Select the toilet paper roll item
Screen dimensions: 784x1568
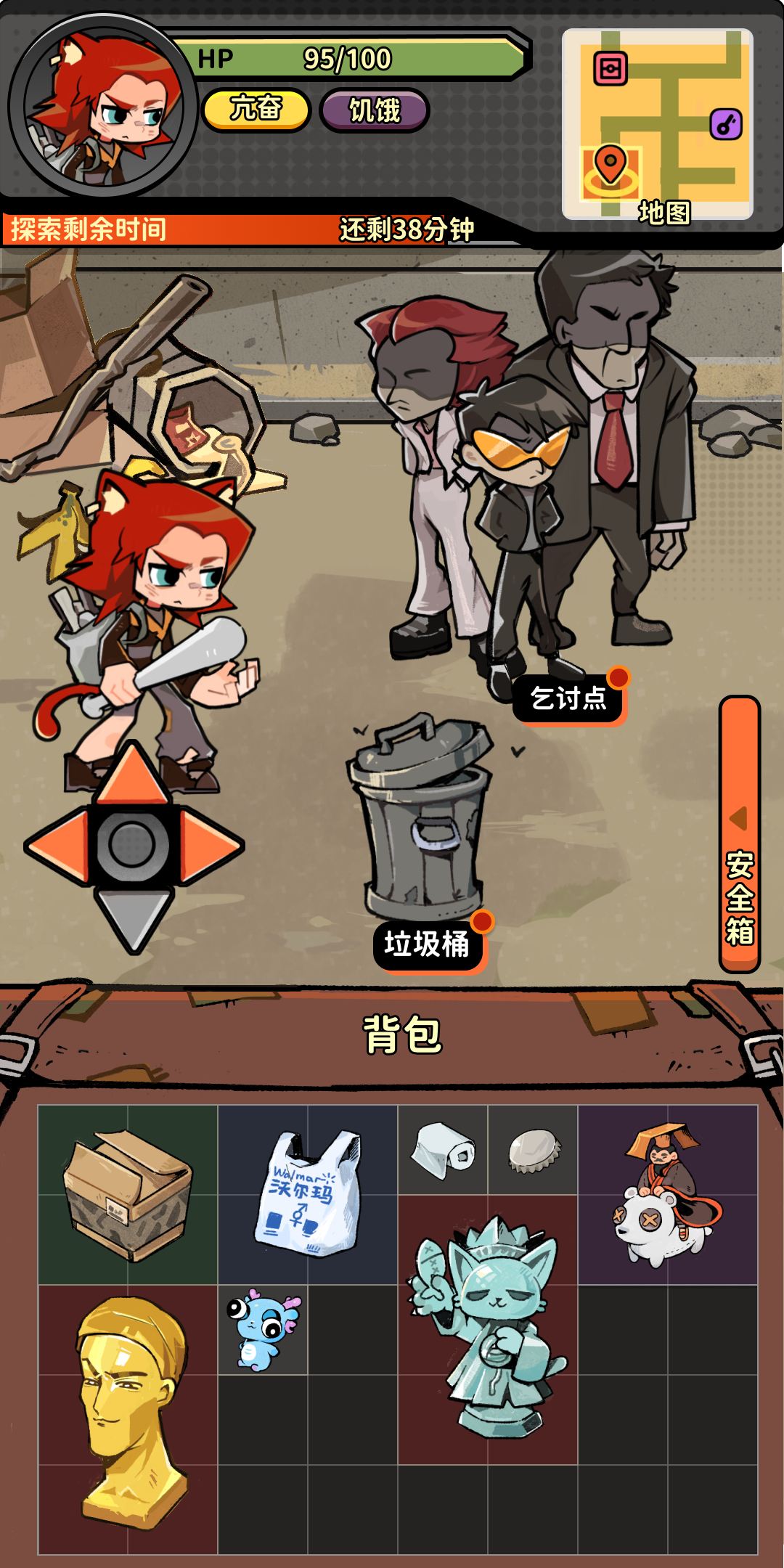[443, 1150]
